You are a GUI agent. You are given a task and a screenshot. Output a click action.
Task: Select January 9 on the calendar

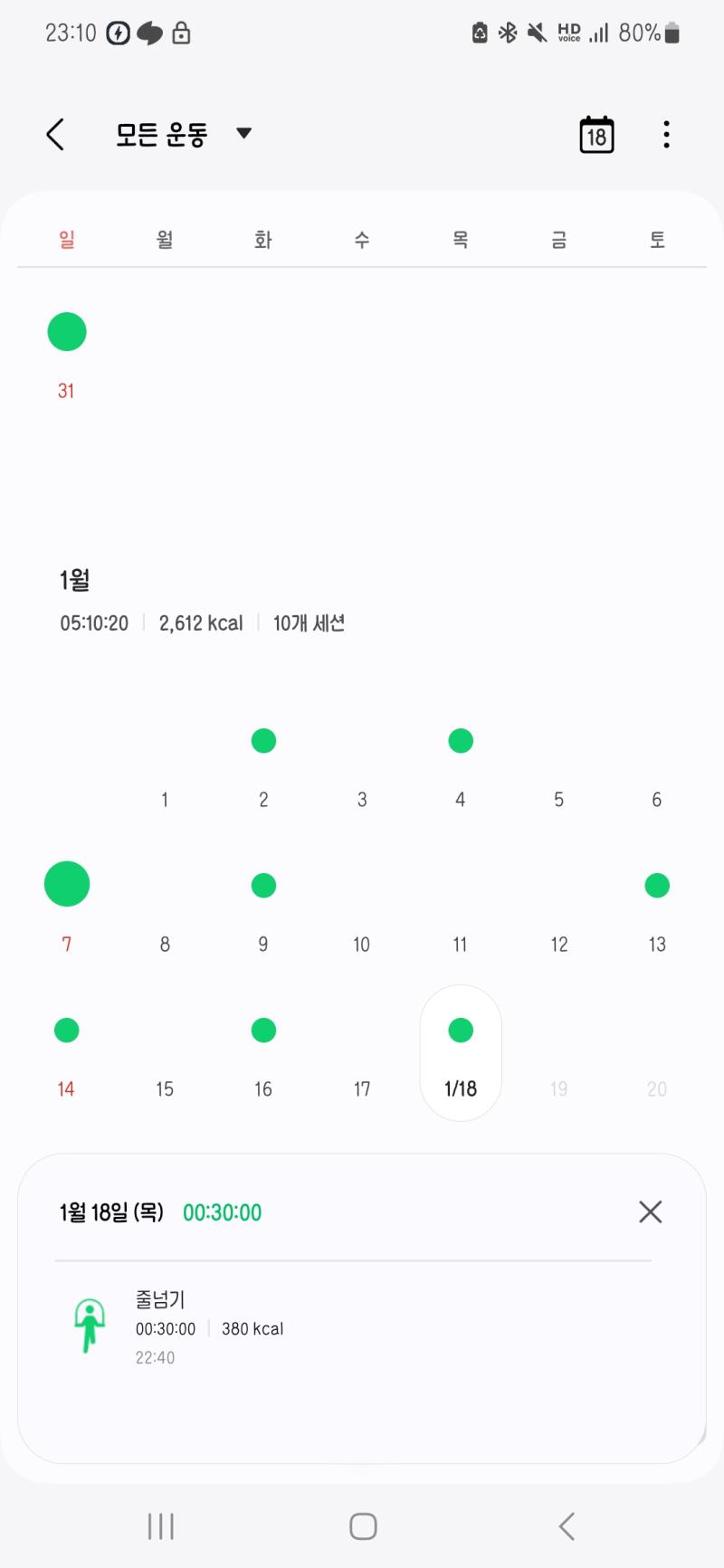pyautogui.click(x=263, y=912)
